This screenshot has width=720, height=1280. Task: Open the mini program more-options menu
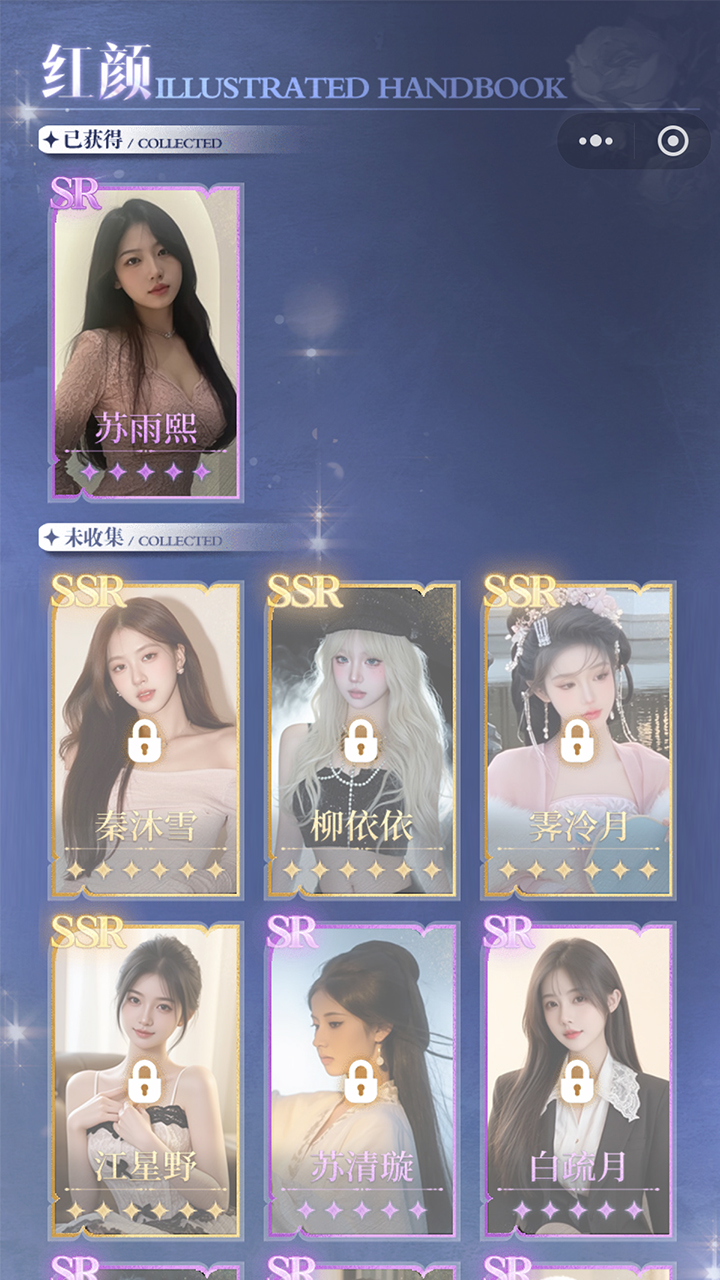[596, 141]
